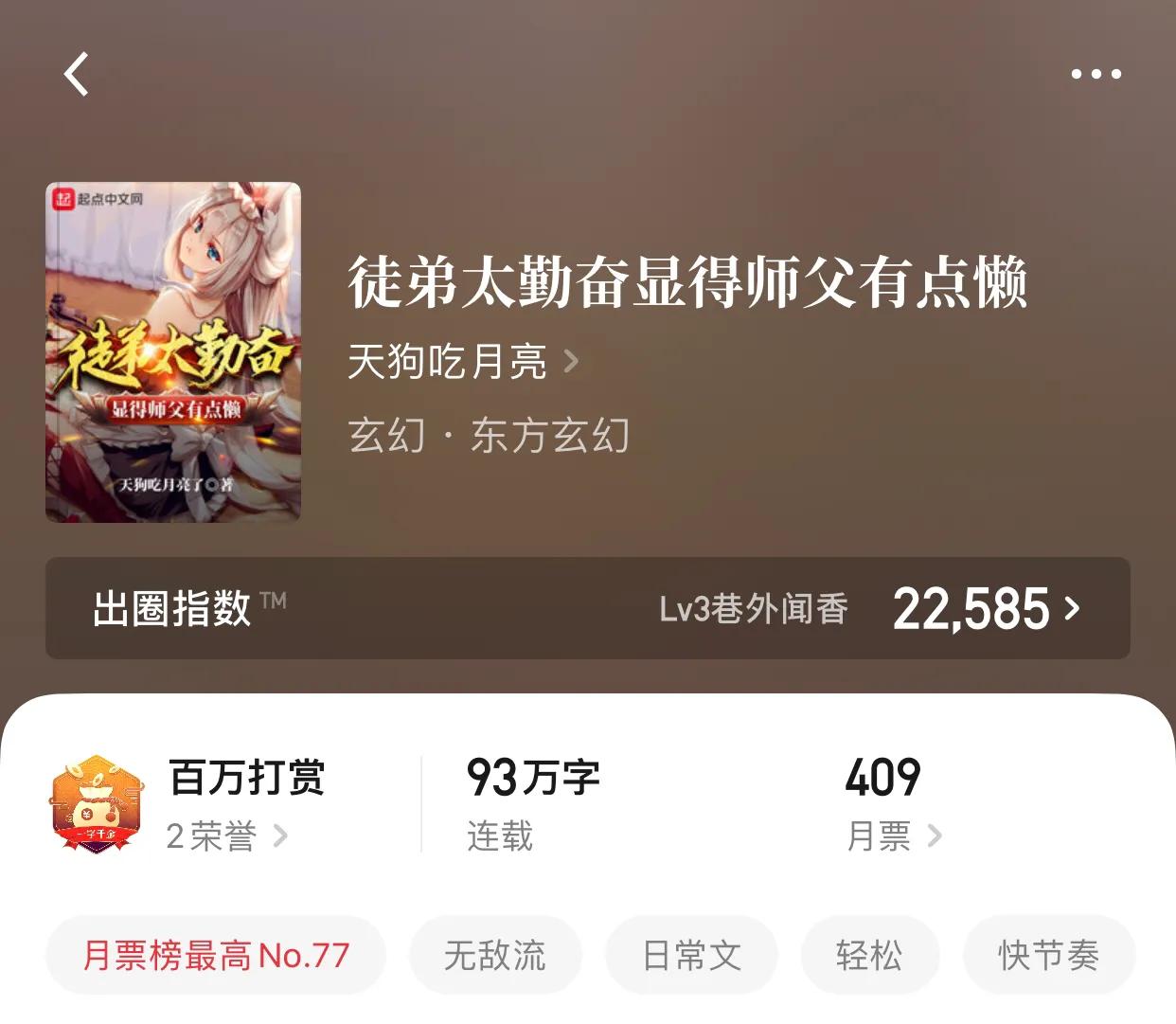The image size is (1176, 1024).
Task: Select the 轻松 tag
Action: point(869,955)
